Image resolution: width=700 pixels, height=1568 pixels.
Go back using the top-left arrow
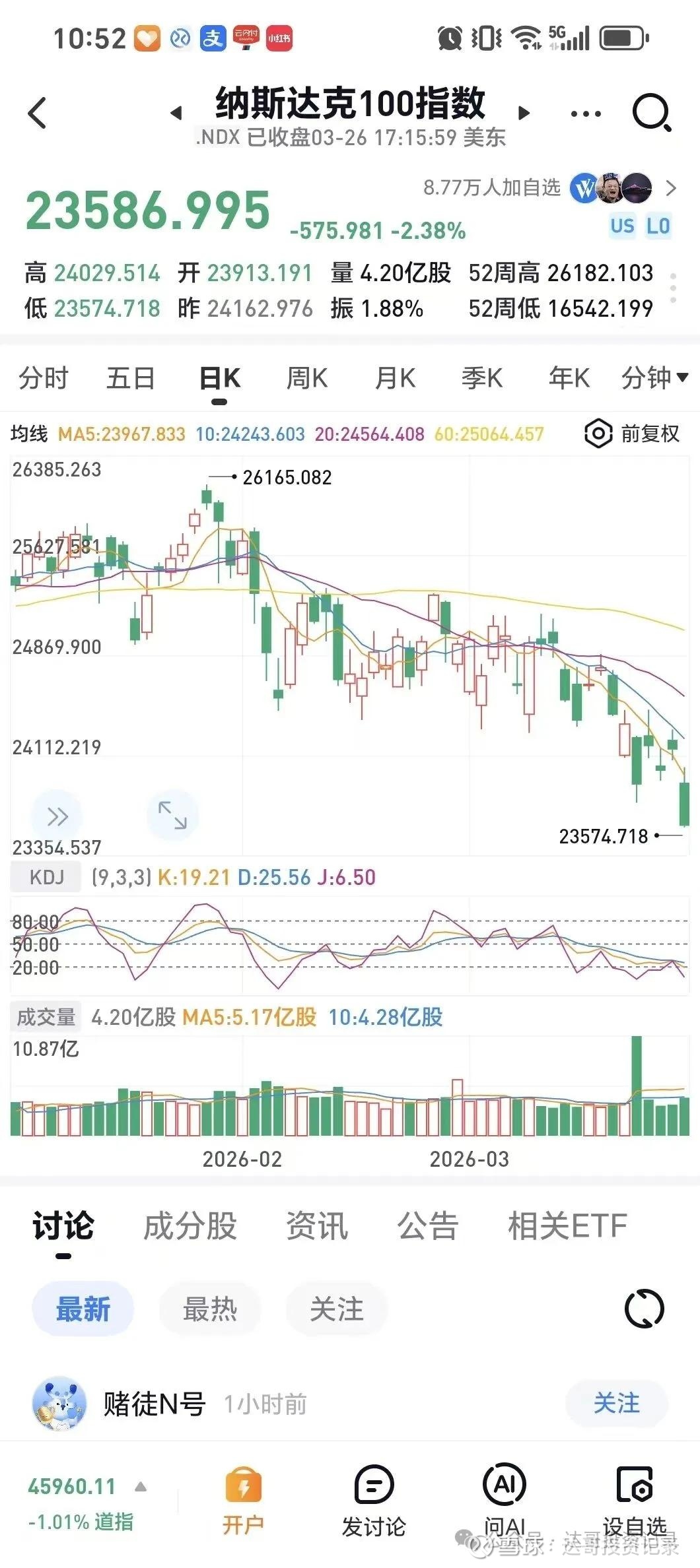pos(38,113)
